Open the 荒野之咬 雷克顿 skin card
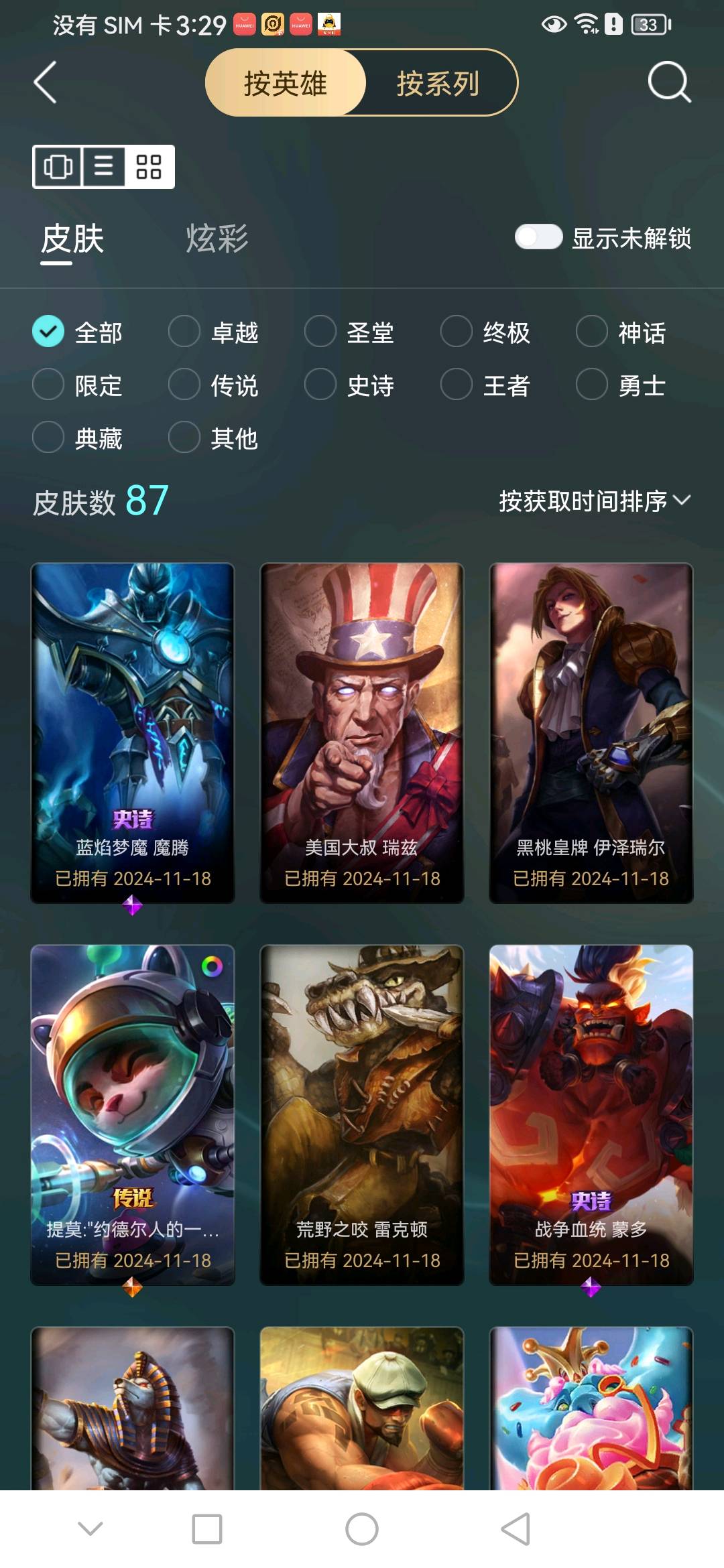 (362, 1114)
